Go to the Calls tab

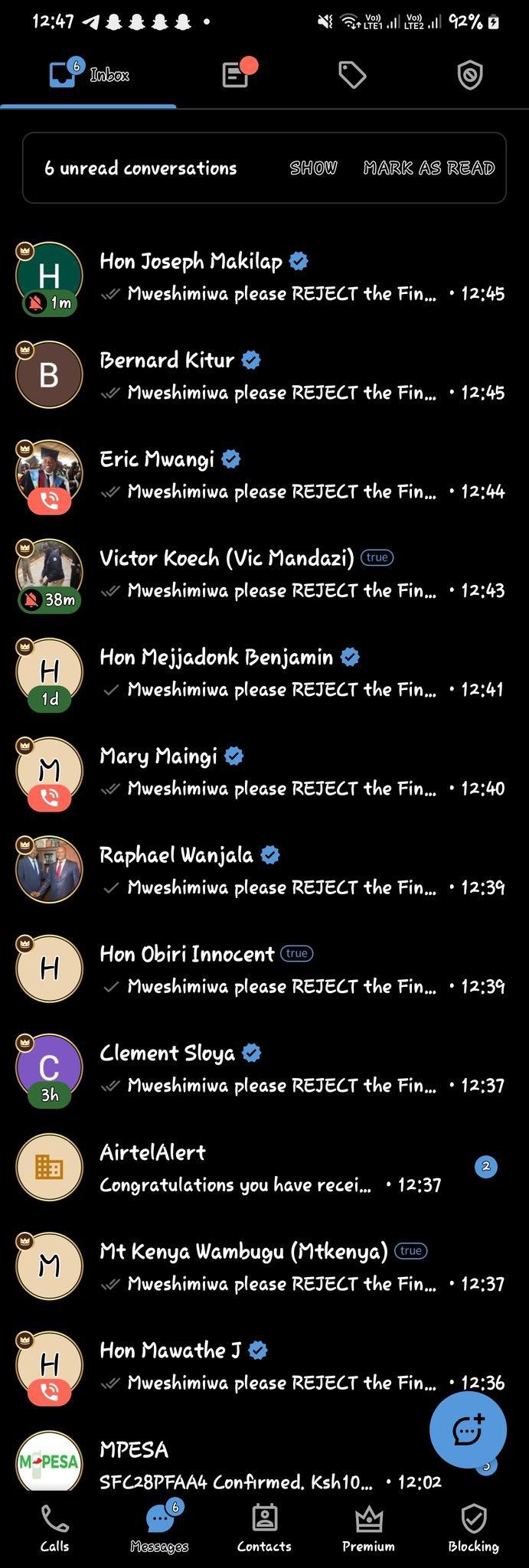54,1527
